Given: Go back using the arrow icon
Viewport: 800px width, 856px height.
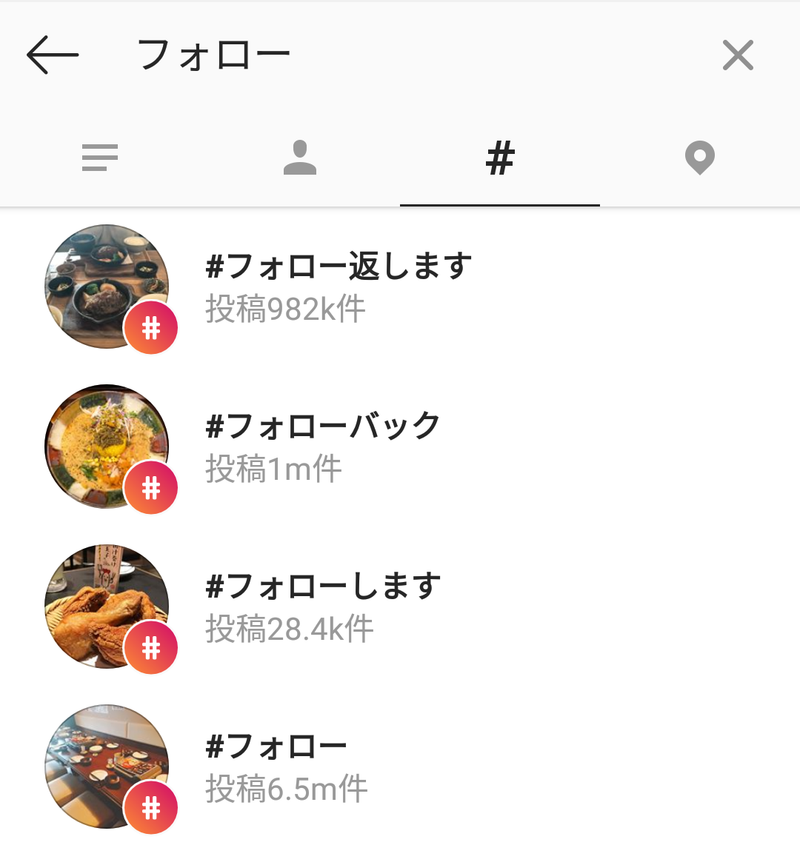Looking at the screenshot, I should click(52, 55).
